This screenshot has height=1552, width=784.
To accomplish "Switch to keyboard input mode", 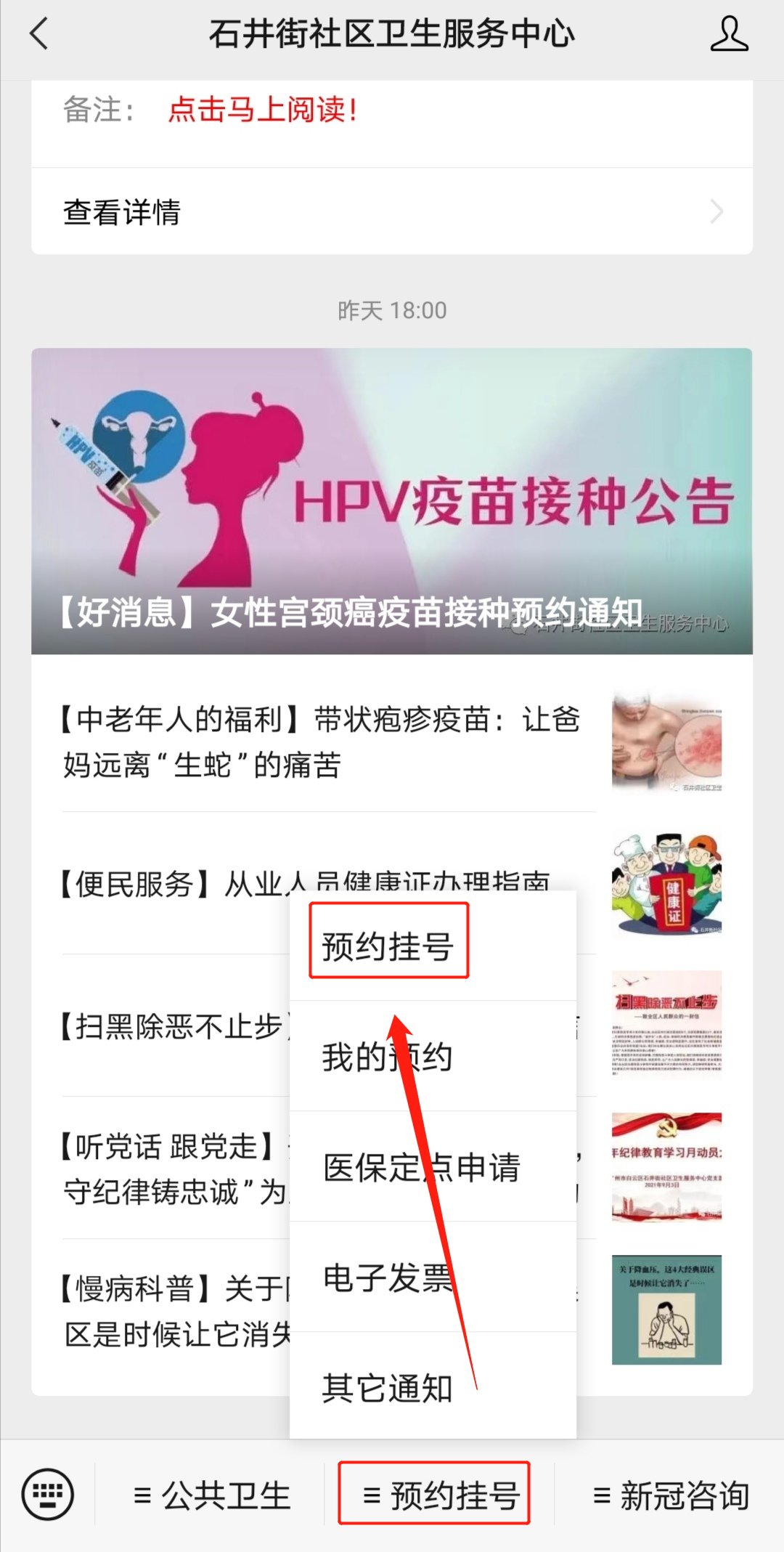I will (48, 1495).
